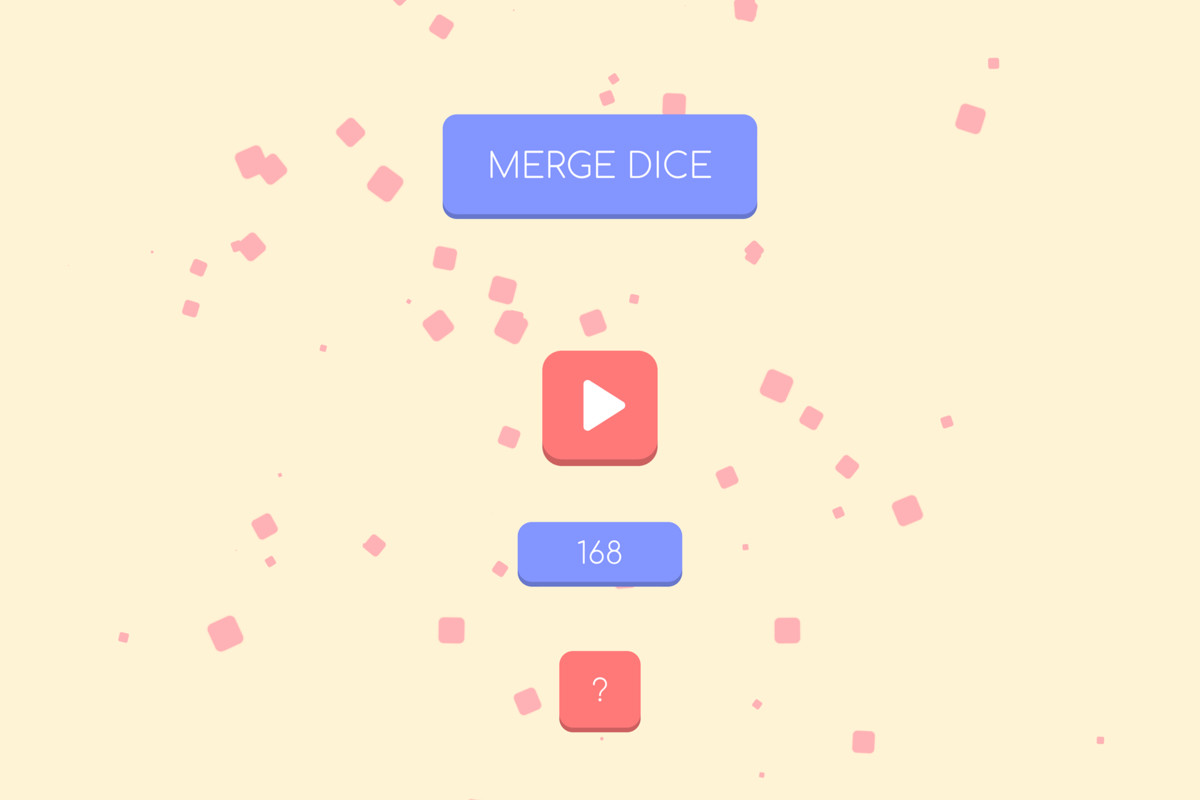
Task: Open the question mark help button
Action: point(600,689)
